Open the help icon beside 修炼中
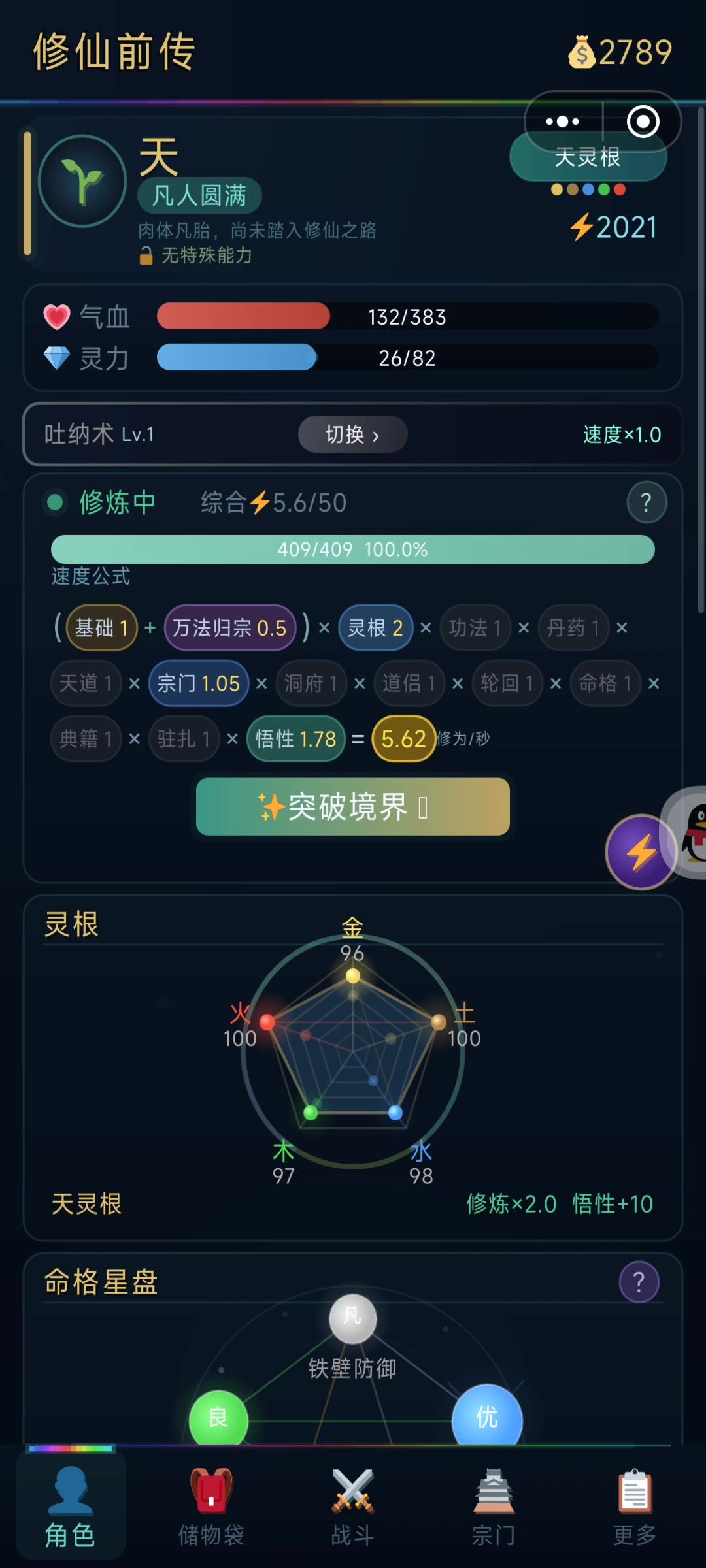 click(x=646, y=502)
